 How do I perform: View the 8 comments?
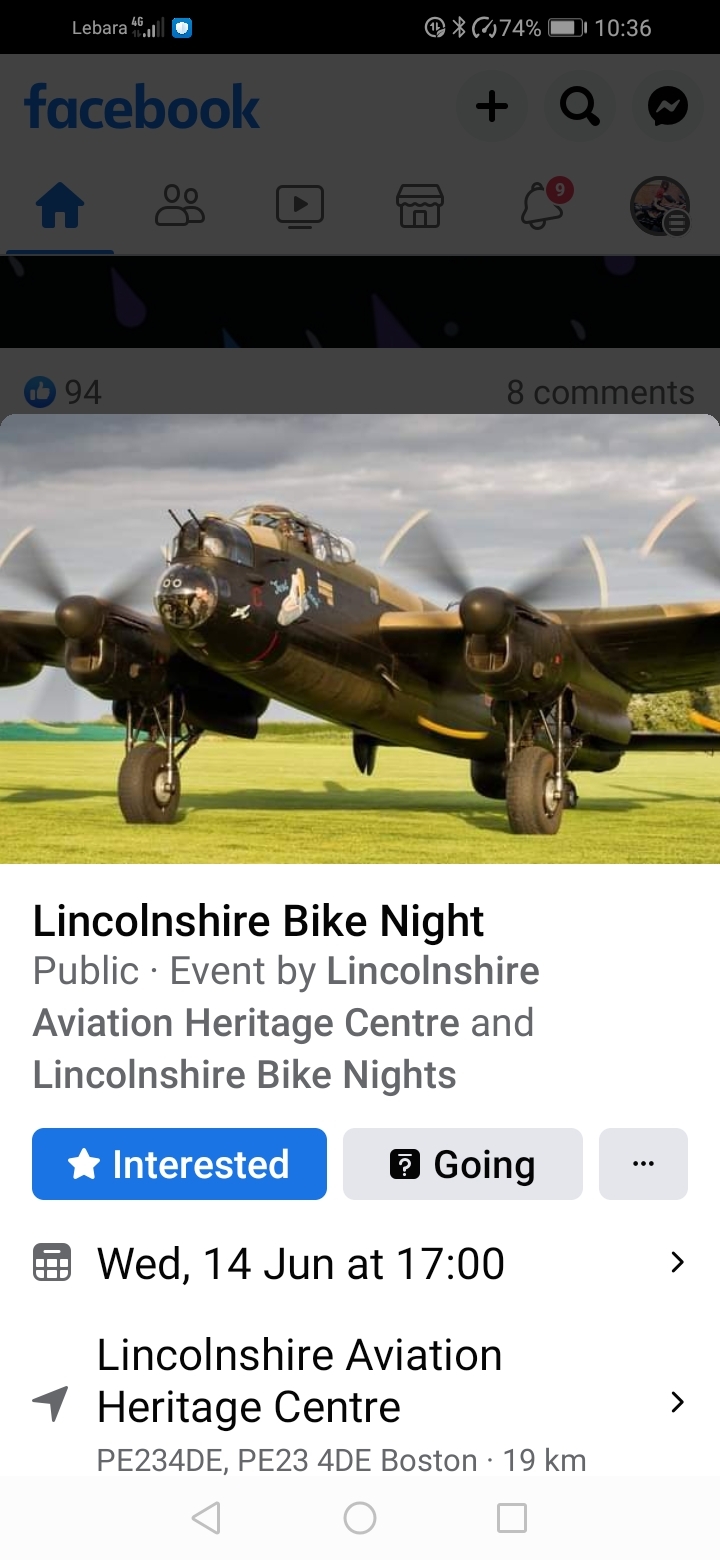pyautogui.click(x=600, y=392)
